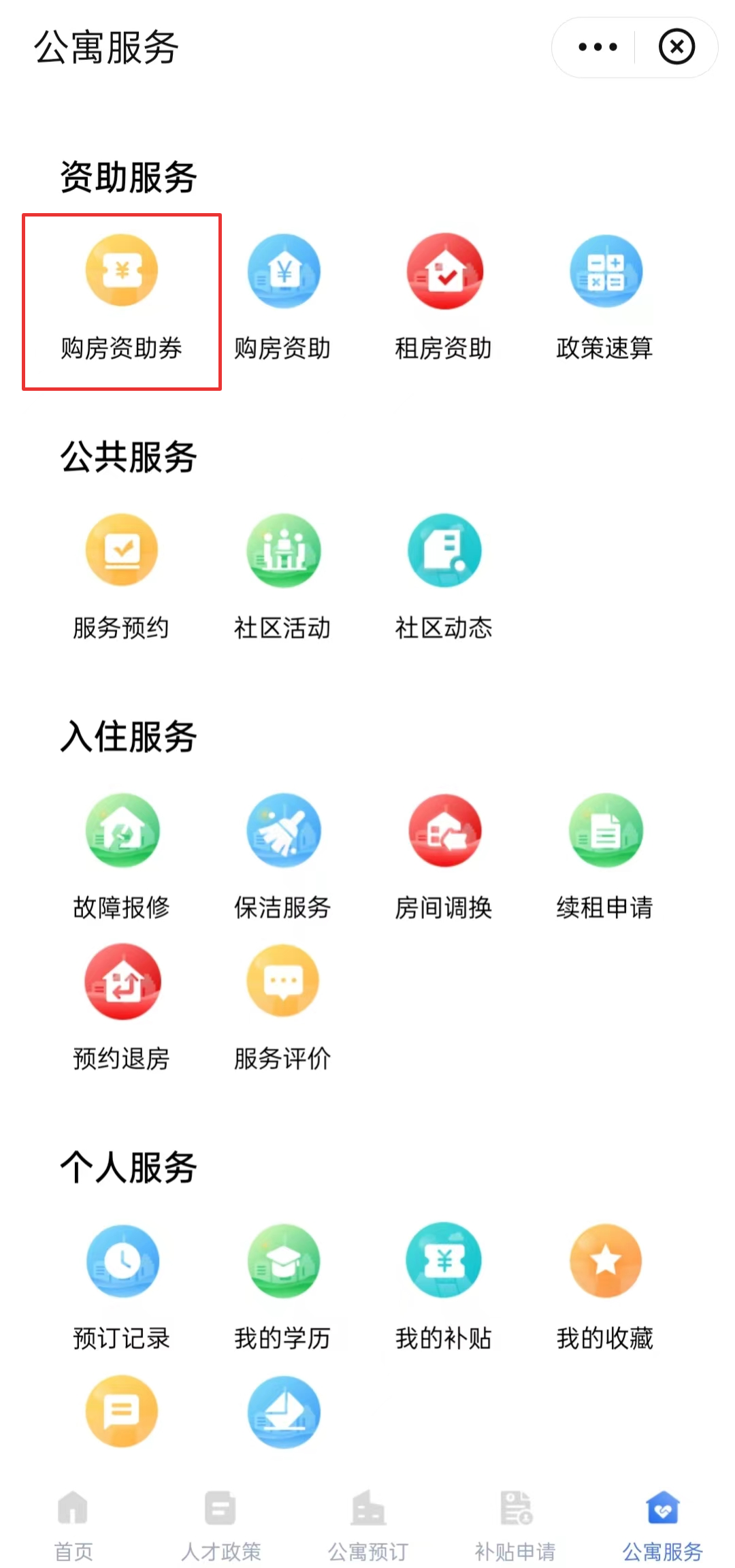Go to the 人才政策 tab
Image resolution: width=735 pixels, height=1568 pixels.
pyautogui.click(x=220, y=1525)
